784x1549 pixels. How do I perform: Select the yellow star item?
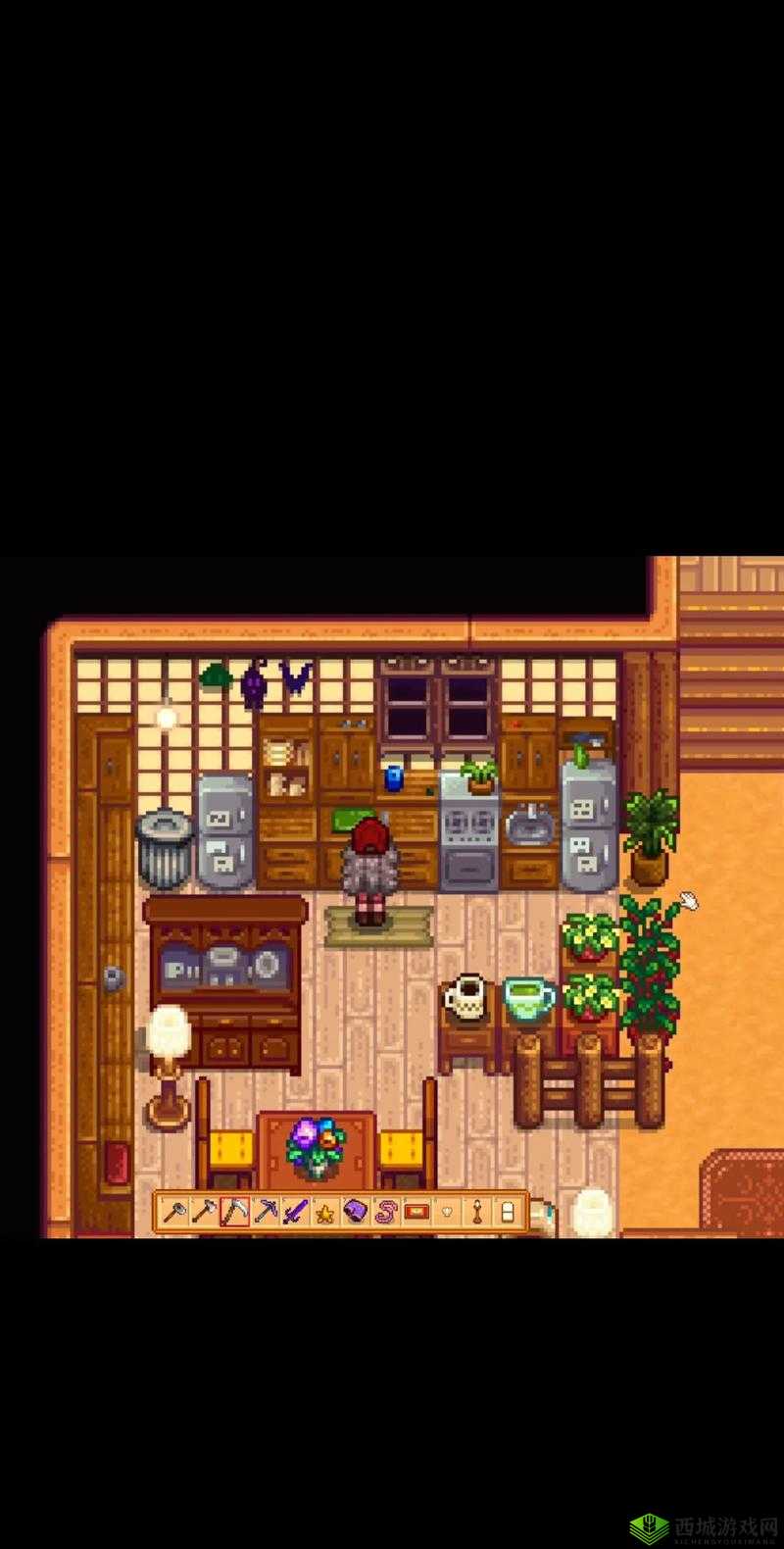(325, 1214)
